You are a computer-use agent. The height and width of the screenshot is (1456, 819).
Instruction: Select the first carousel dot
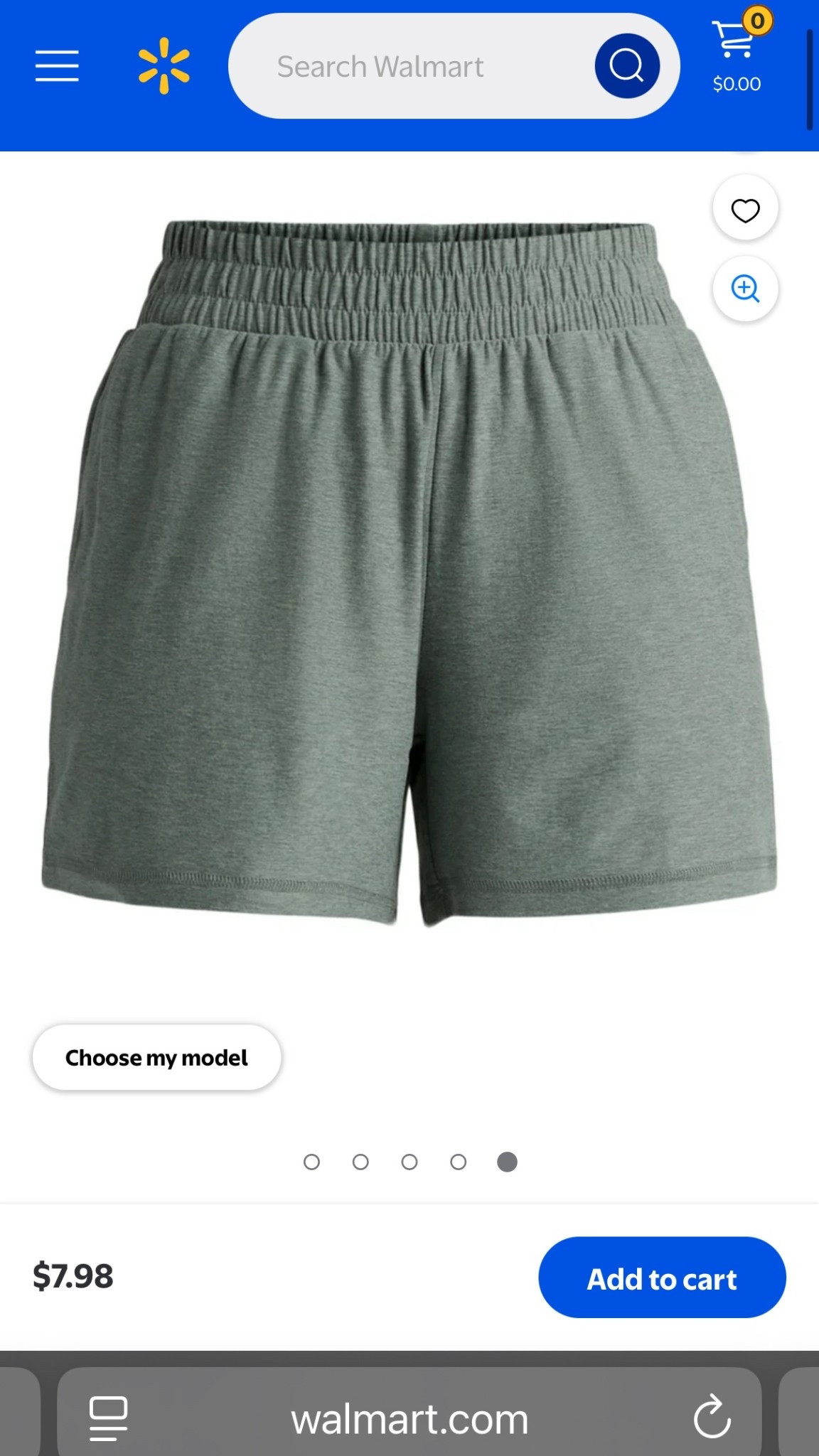[312, 1162]
